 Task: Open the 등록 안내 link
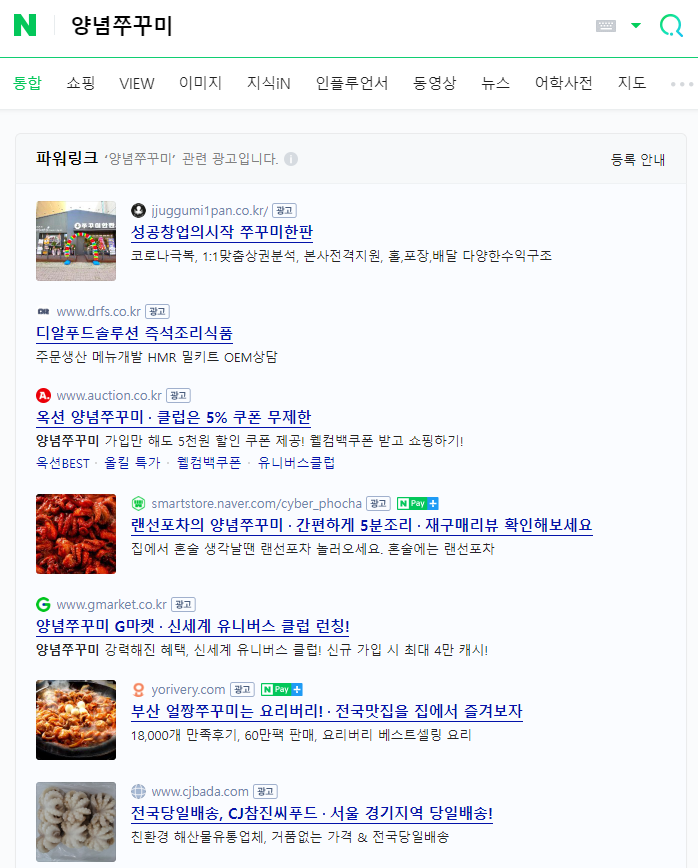coord(638,159)
